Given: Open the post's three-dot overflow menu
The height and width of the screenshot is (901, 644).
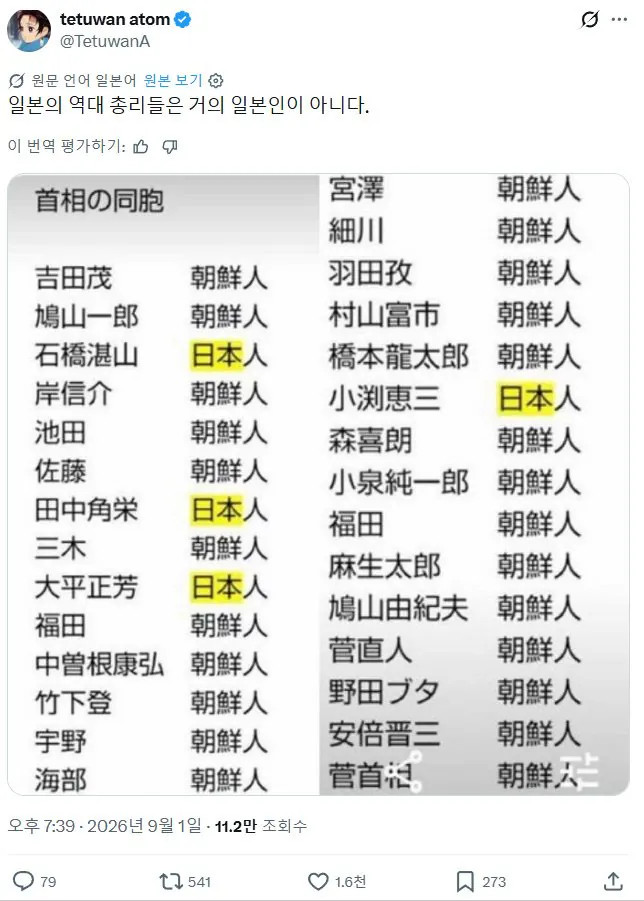Looking at the screenshot, I should click(x=619, y=20).
